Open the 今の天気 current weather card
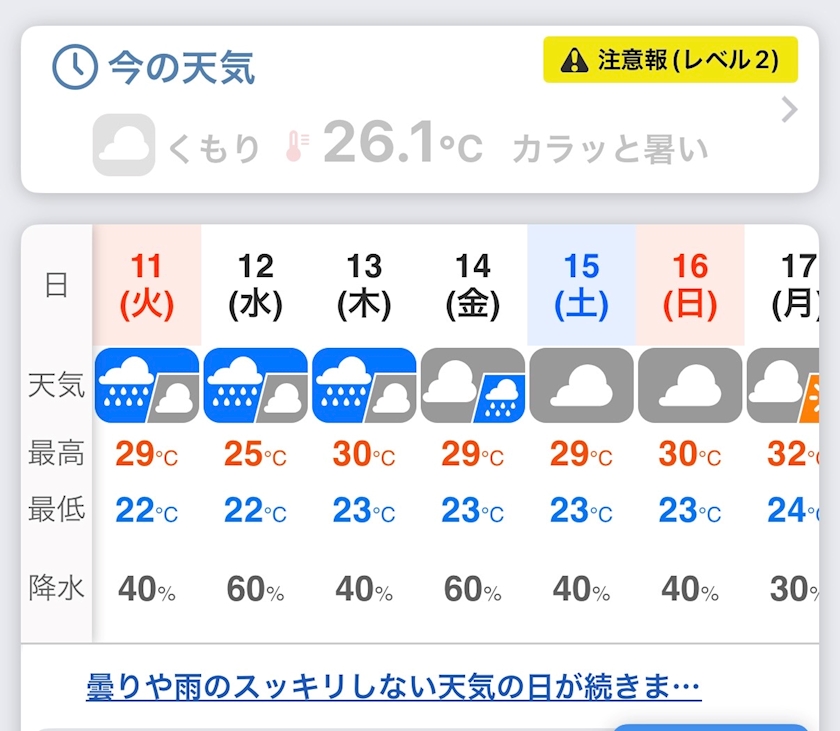The height and width of the screenshot is (731, 840). pos(419,109)
